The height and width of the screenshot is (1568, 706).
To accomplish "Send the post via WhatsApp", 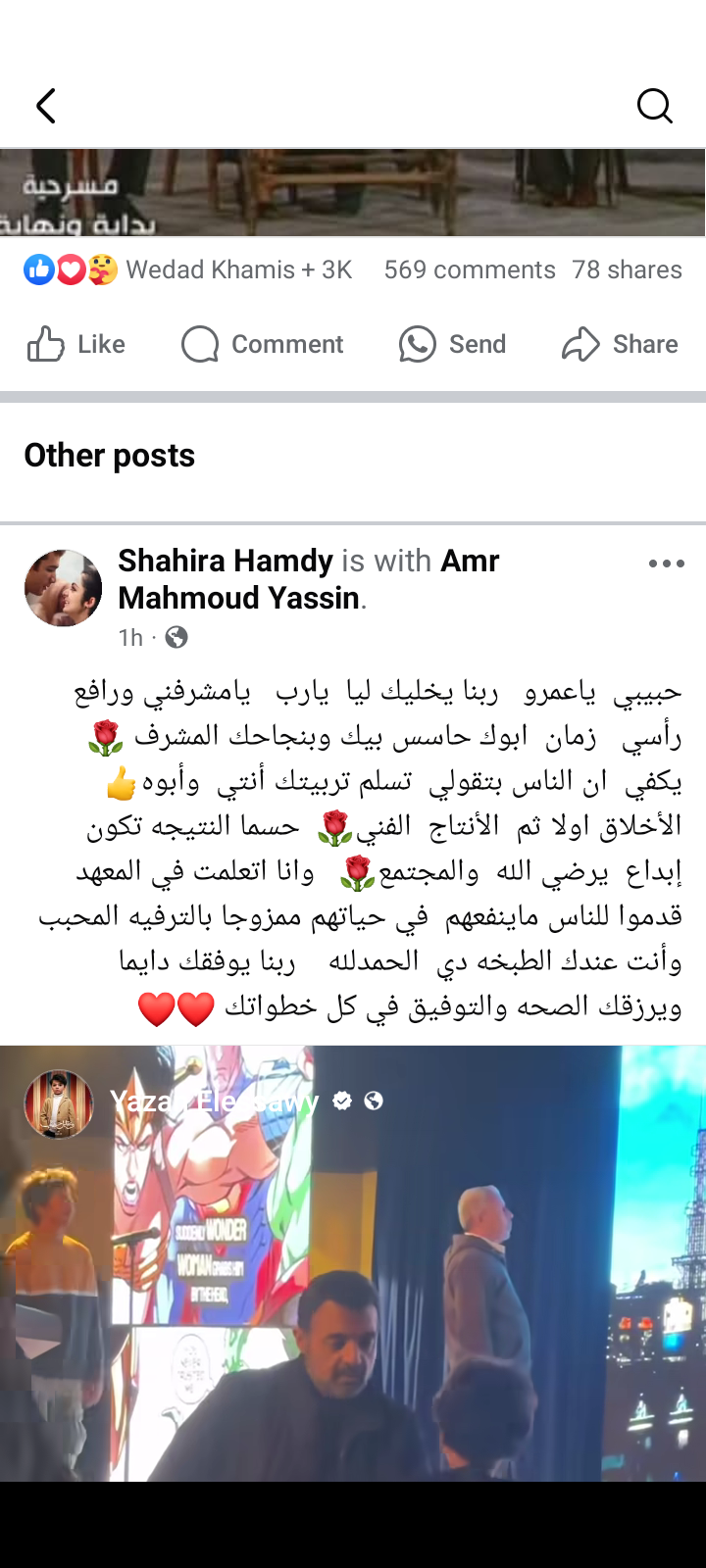I will [452, 344].
